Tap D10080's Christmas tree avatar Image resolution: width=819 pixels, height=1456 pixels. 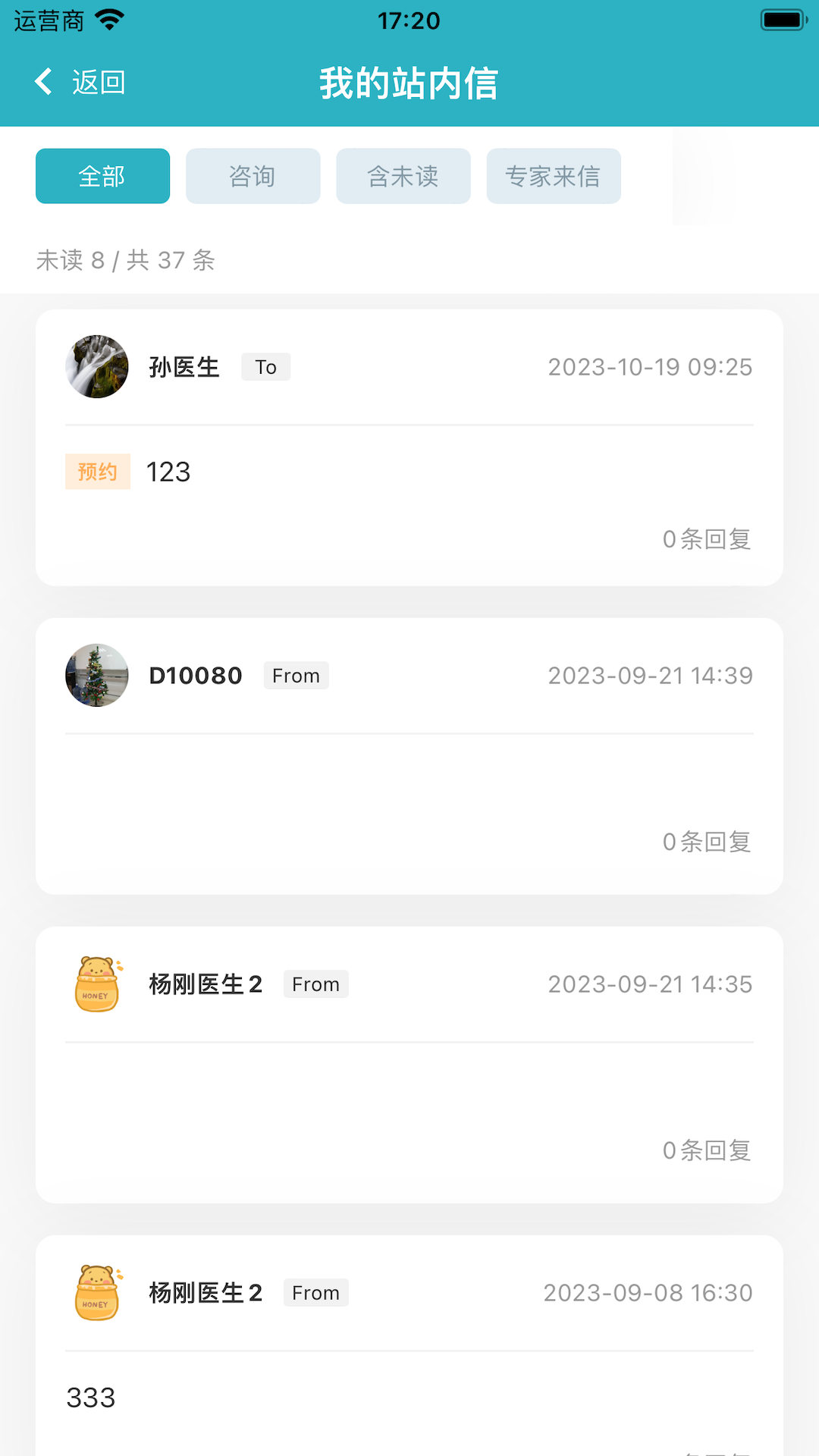tap(96, 675)
